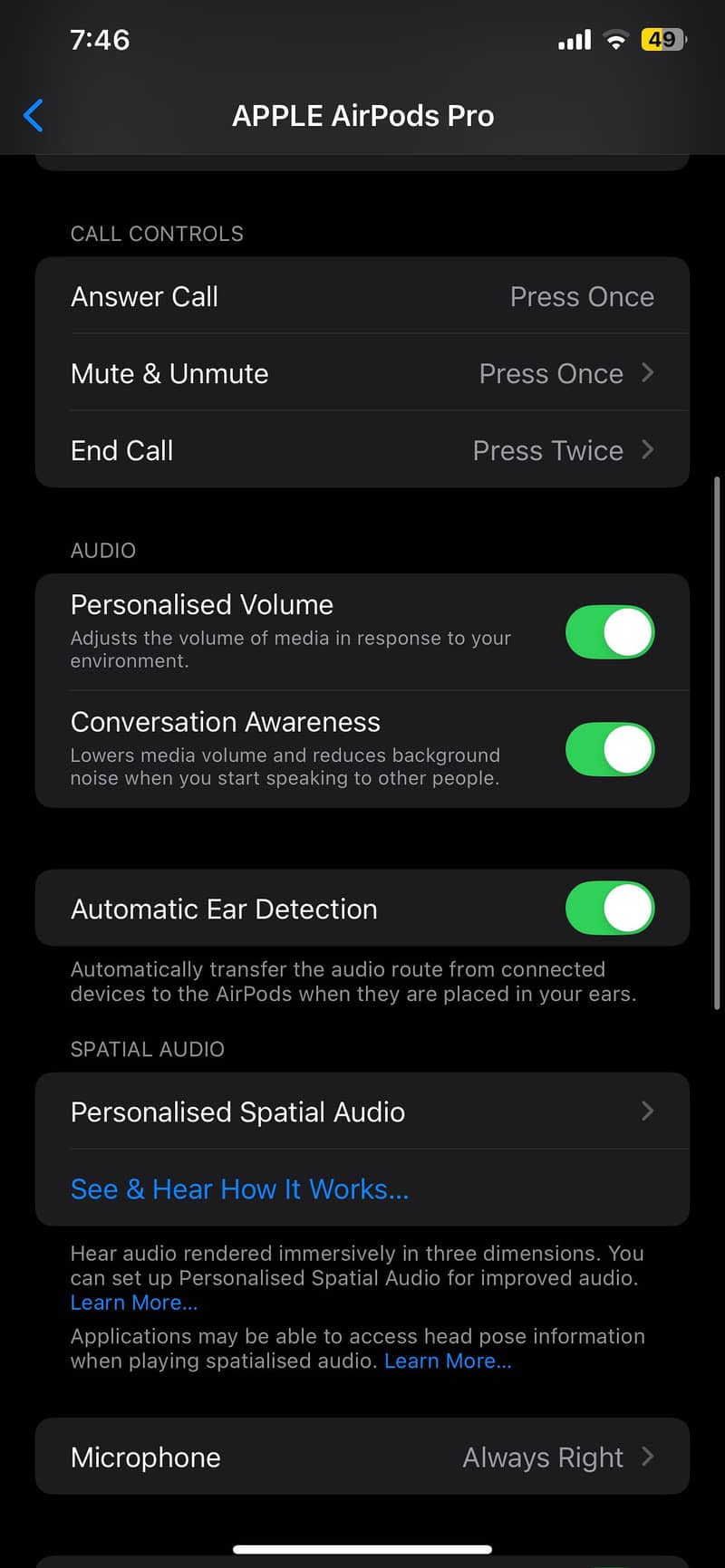Open the End Call chevron
Screen dimensions: 725x1568
tap(647, 450)
